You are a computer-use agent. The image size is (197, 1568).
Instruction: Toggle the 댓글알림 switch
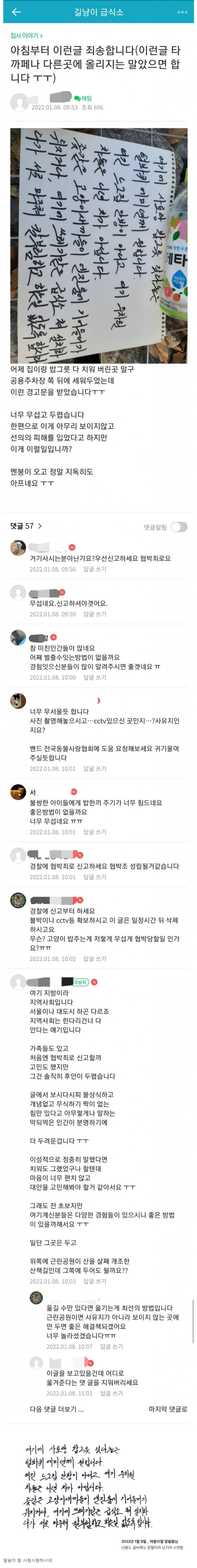(179, 527)
